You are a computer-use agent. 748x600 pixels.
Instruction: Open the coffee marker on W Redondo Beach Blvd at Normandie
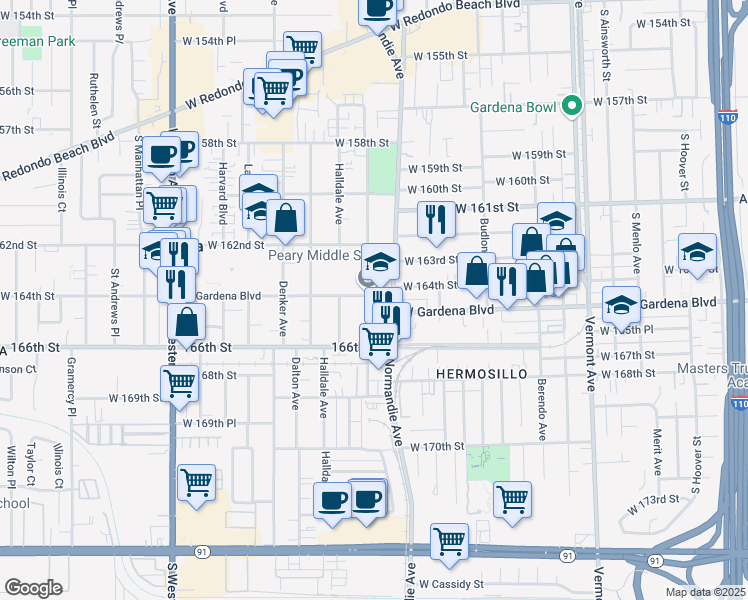coord(377,12)
